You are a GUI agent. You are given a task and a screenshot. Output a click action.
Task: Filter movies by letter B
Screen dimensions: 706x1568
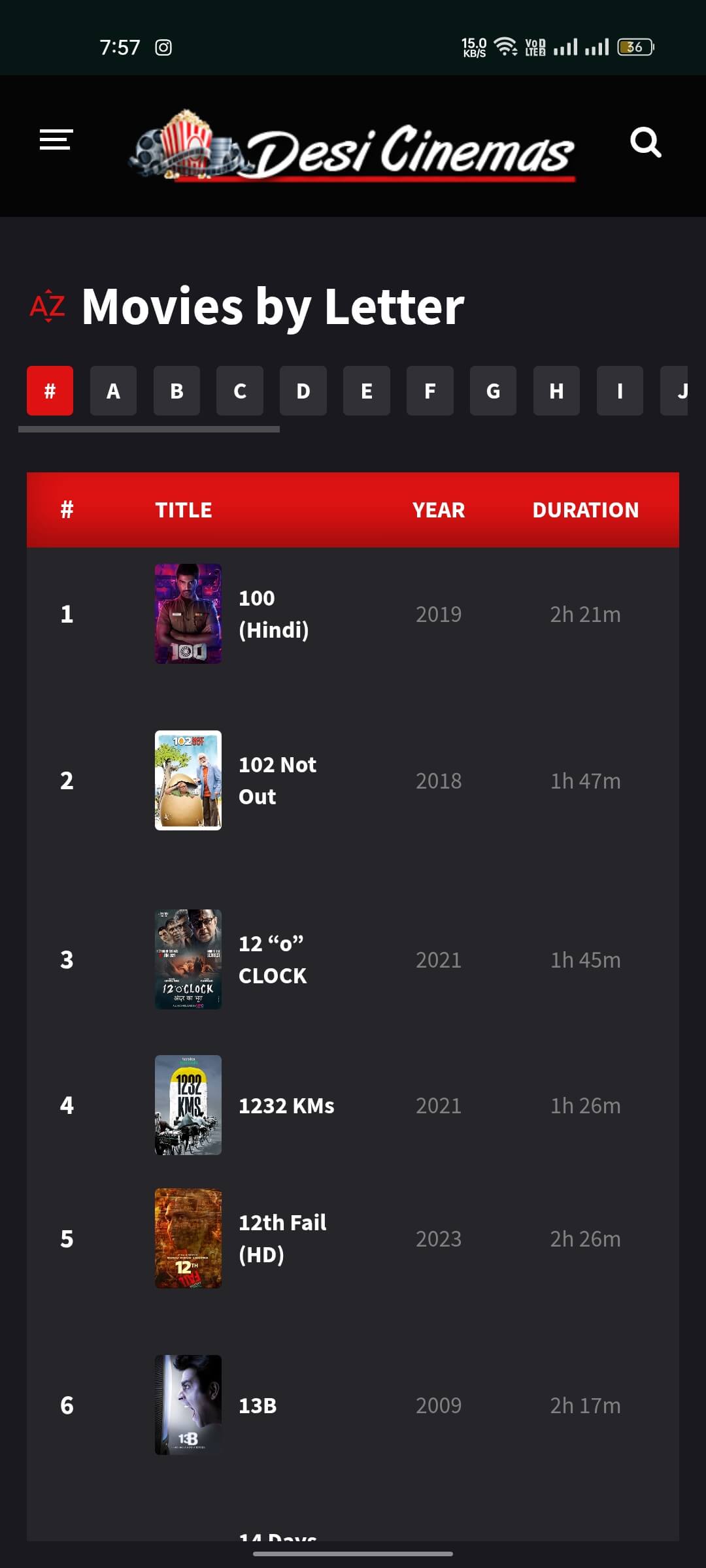pyautogui.click(x=176, y=391)
